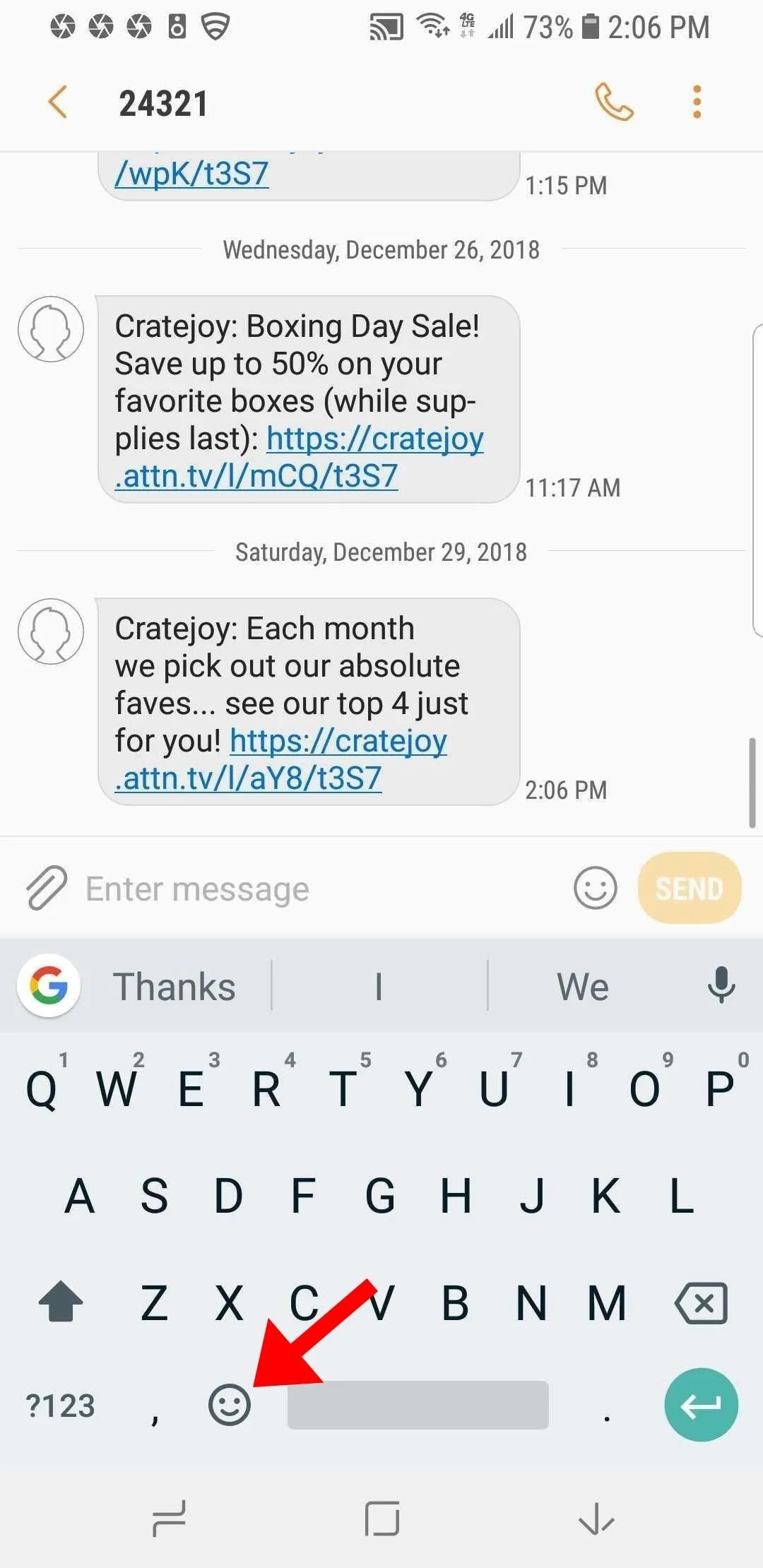The height and width of the screenshot is (1568, 763).
Task: Toggle the shift key
Action: click(61, 1301)
